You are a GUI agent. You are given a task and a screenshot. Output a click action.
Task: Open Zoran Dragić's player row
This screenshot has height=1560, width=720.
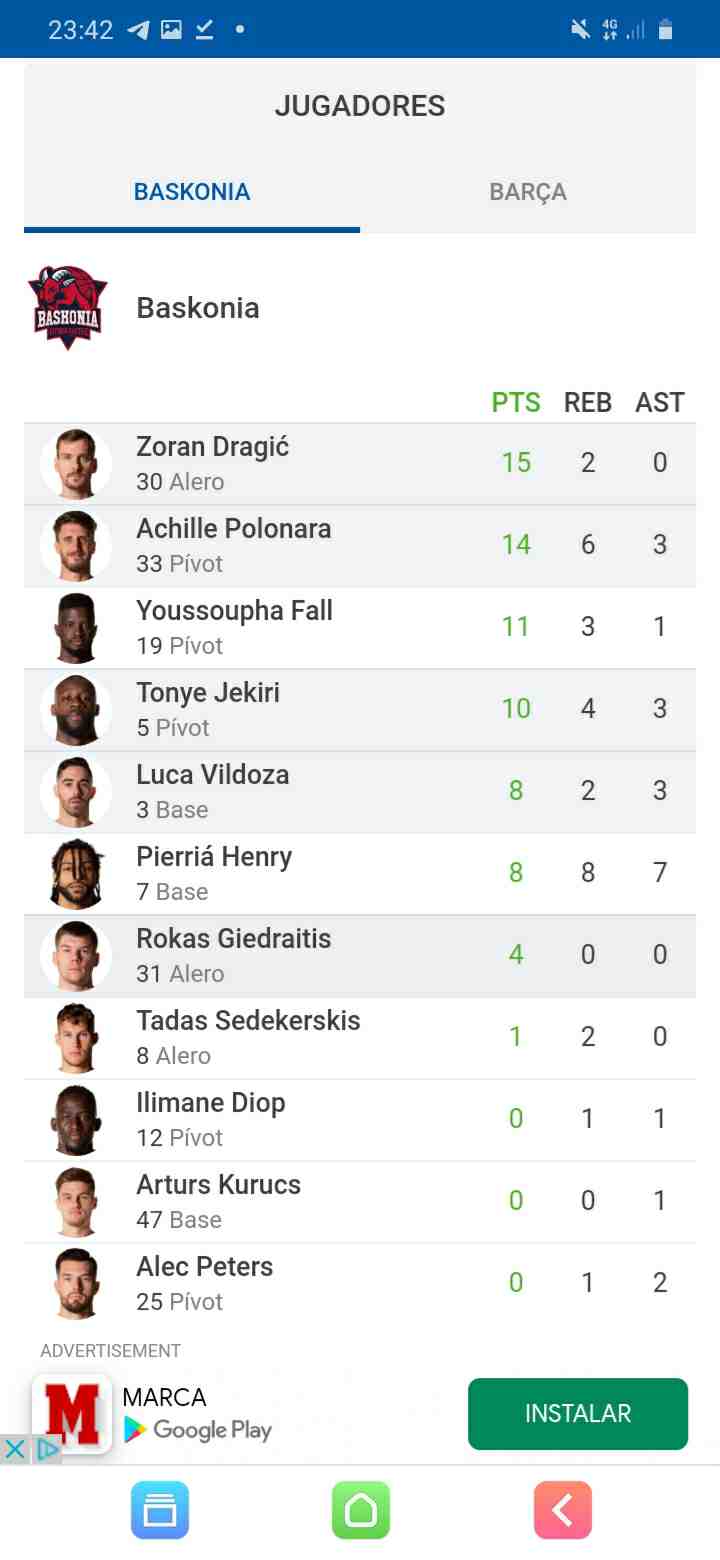[360, 464]
